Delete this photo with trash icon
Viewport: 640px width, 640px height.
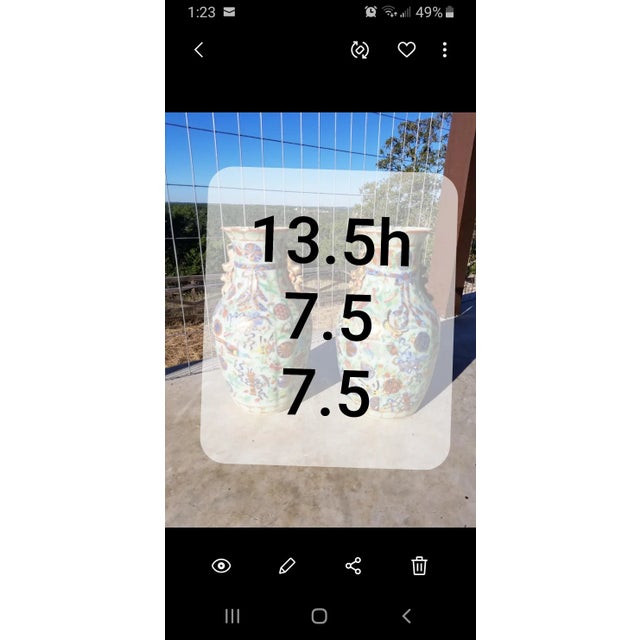click(419, 566)
